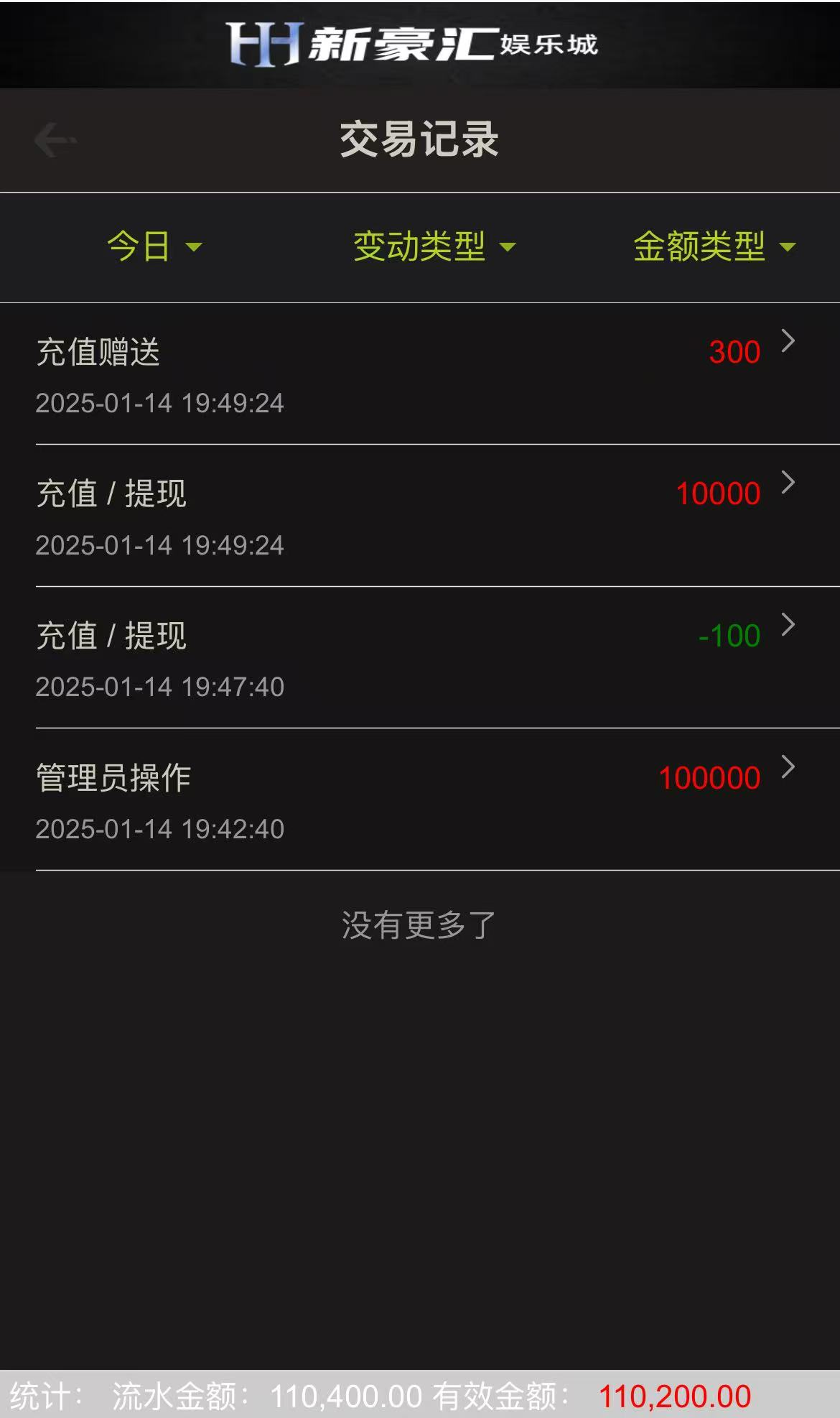This screenshot has height=1418, width=840.
Task: Open the 变动类型 filter dropdown
Action: tap(420, 246)
